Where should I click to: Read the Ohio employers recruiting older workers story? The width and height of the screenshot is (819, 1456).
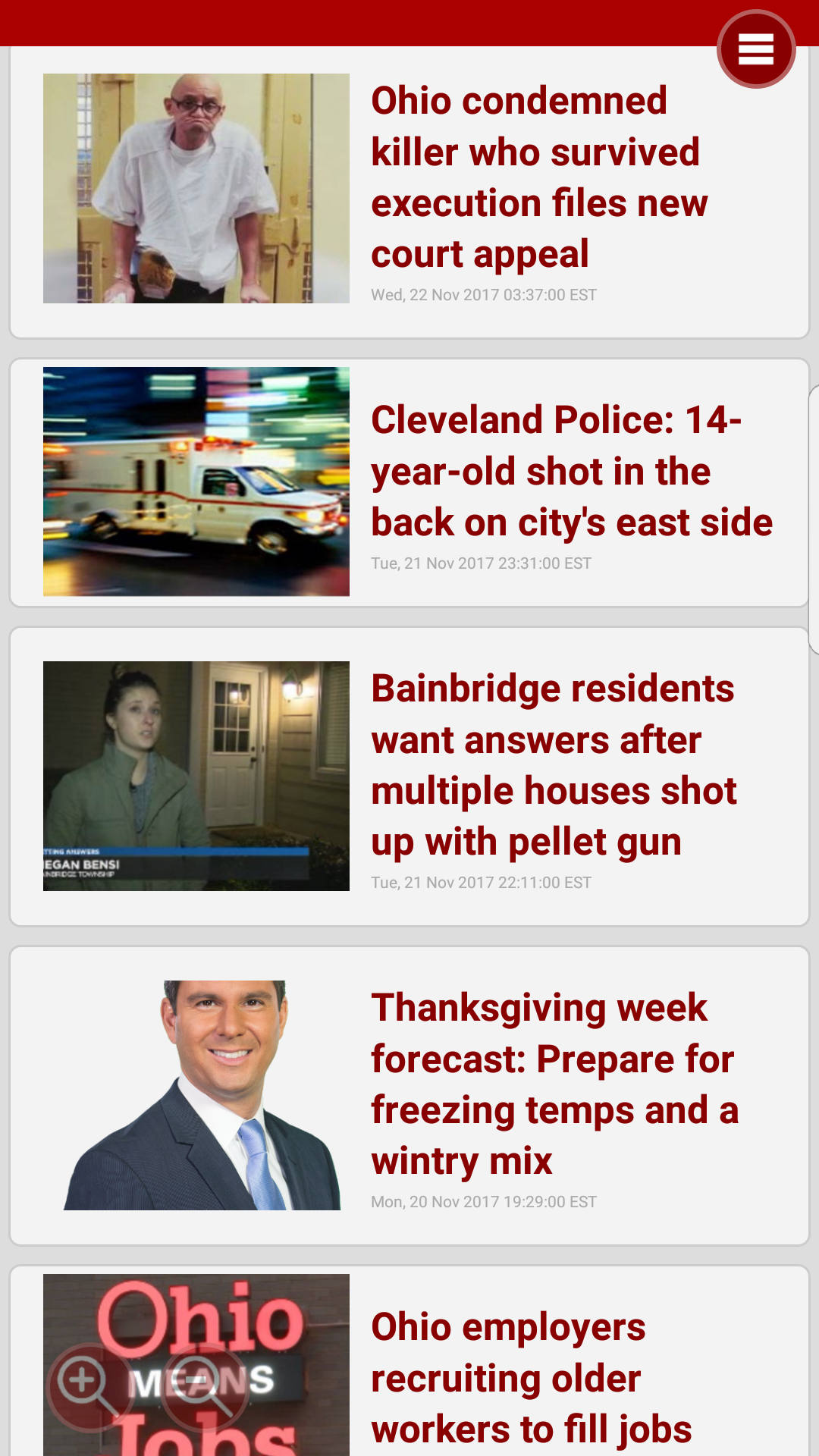(531, 1377)
